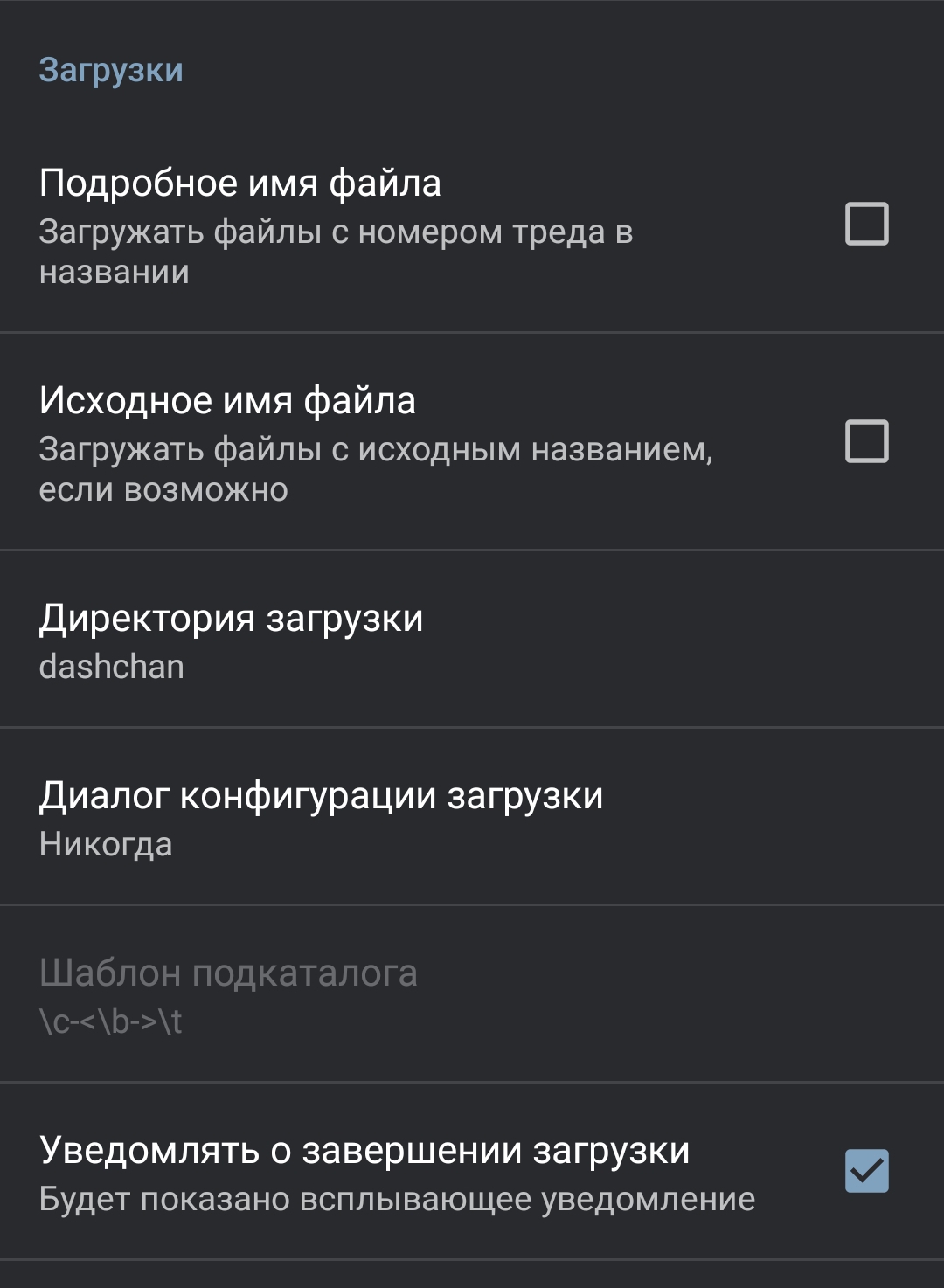Enable the «Подробное имя файла» checkbox
The width and height of the screenshot is (944, 1288).
(x=866, y=224)
